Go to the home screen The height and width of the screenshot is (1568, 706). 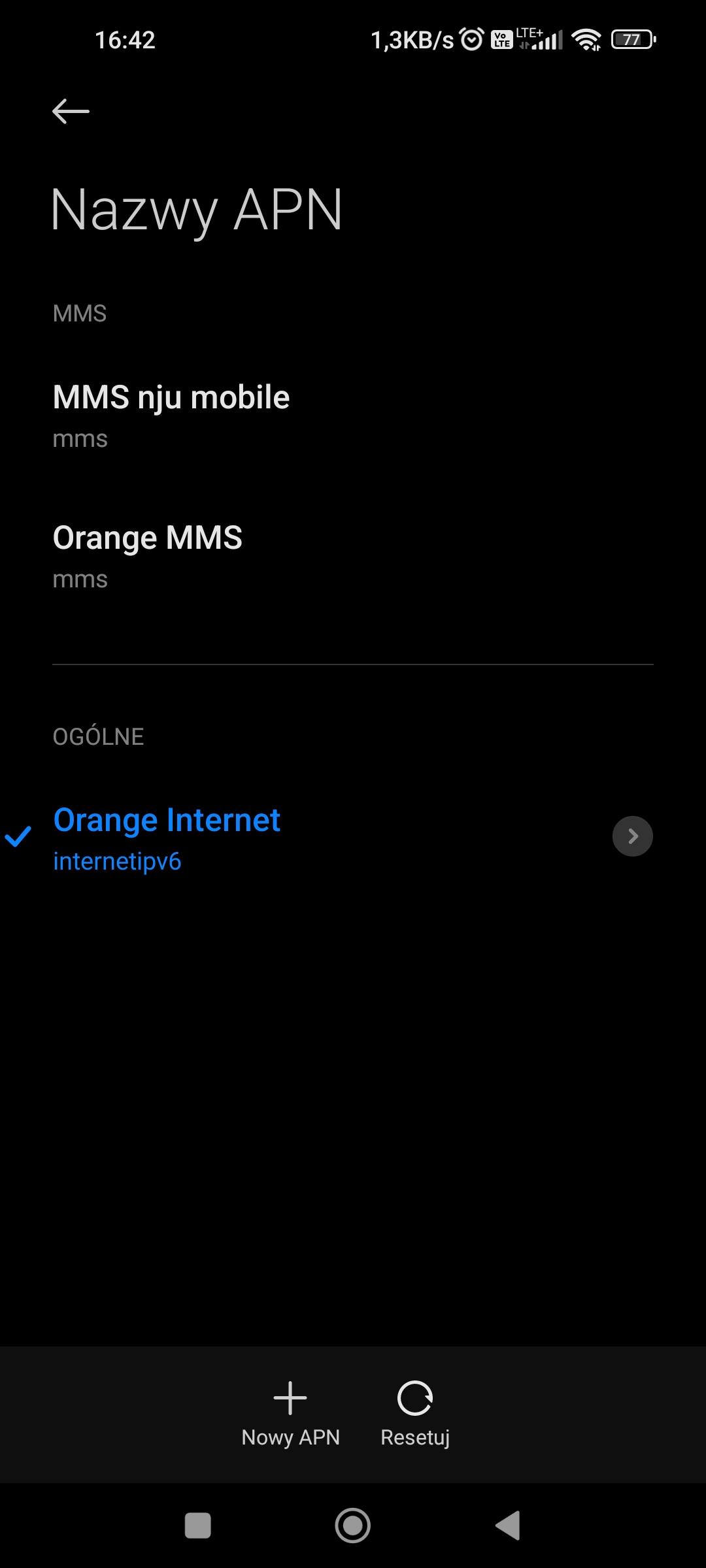(353, 1526)
